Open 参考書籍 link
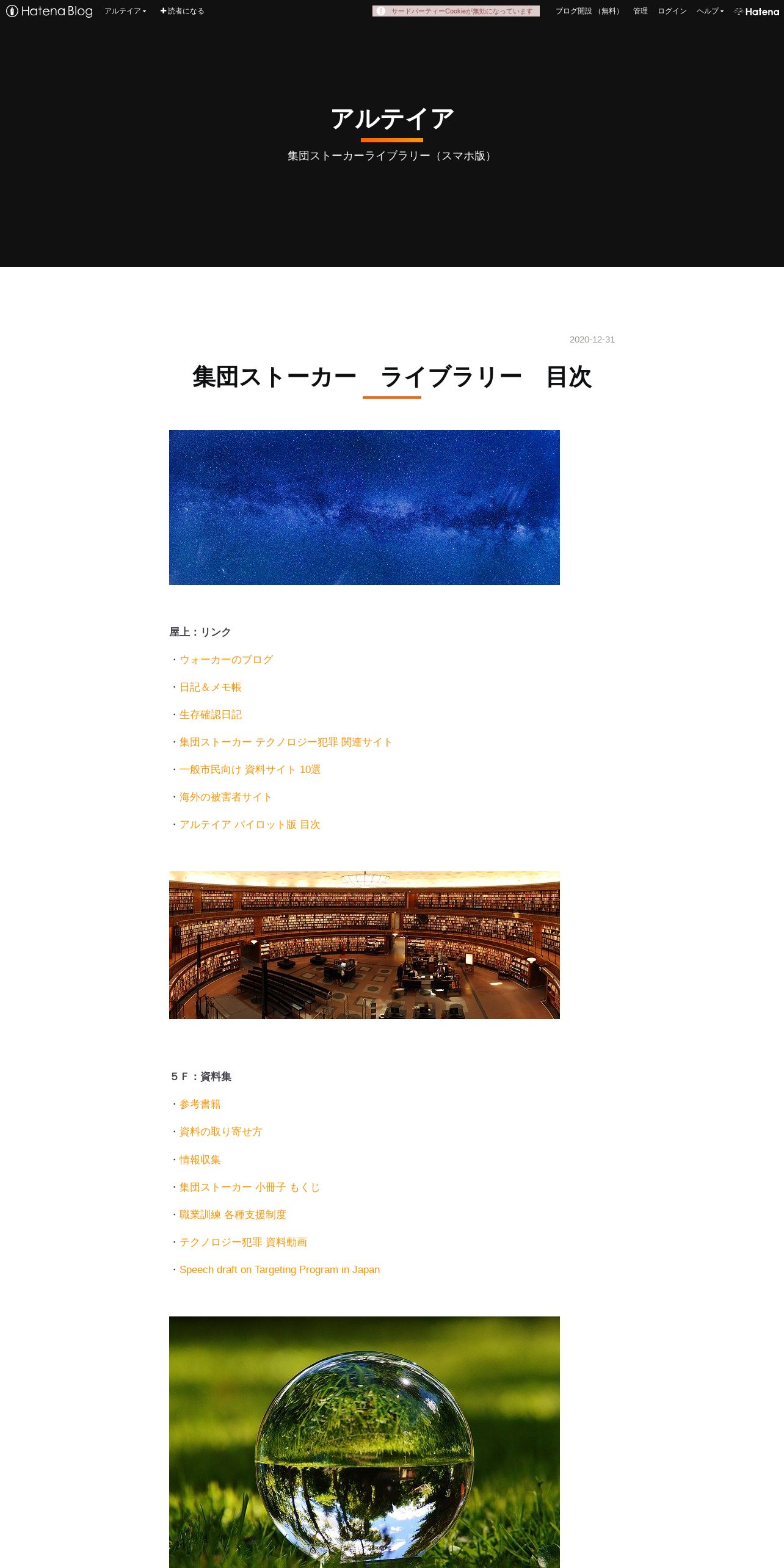784x1568 pixels. tap(200, 1104)
